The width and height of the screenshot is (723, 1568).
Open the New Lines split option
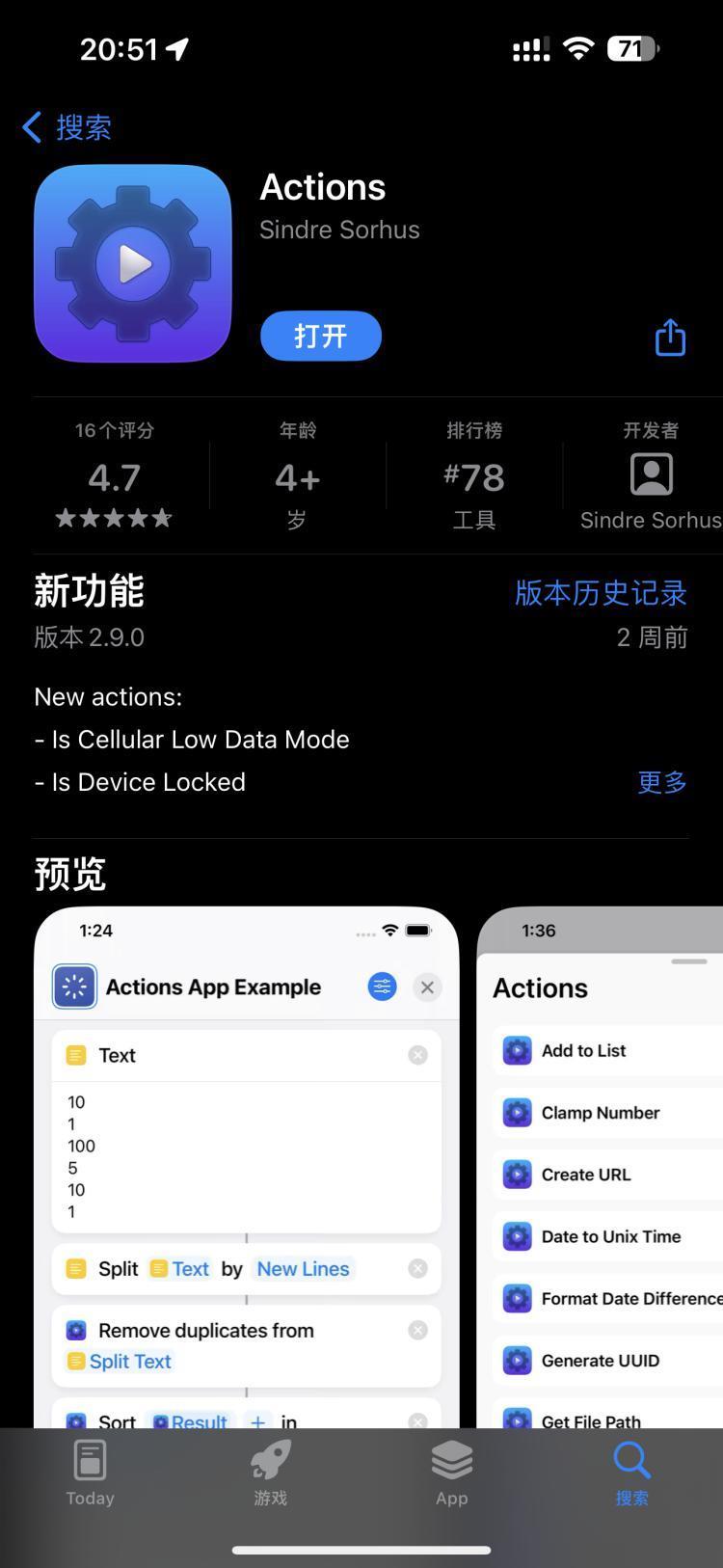[303, 1268]
